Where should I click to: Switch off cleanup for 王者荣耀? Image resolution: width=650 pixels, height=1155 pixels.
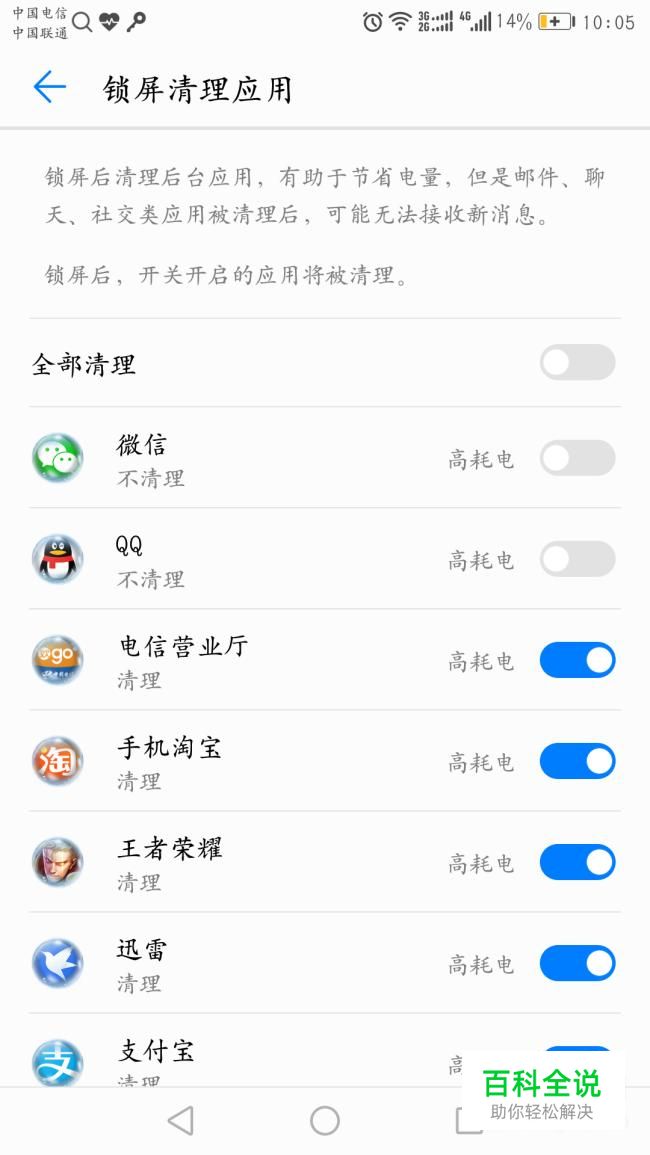coord(577,862)
